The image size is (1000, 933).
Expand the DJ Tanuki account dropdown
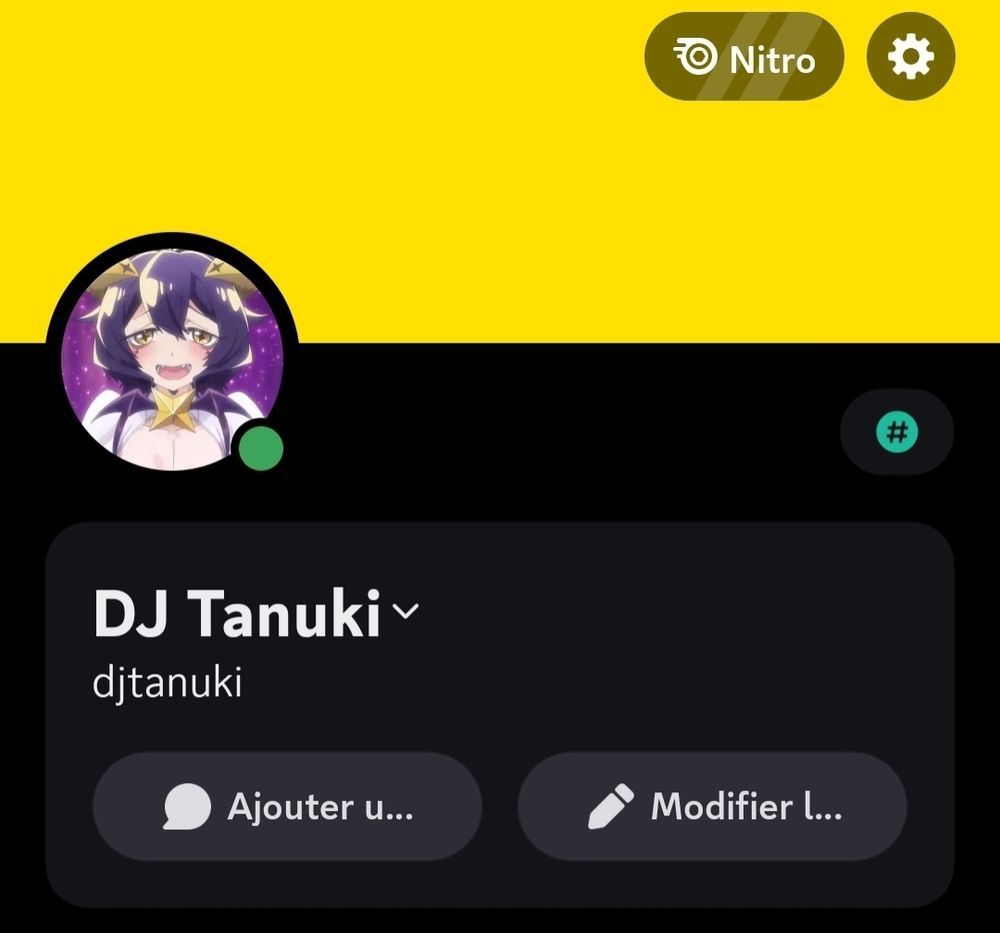coord(404,611)
